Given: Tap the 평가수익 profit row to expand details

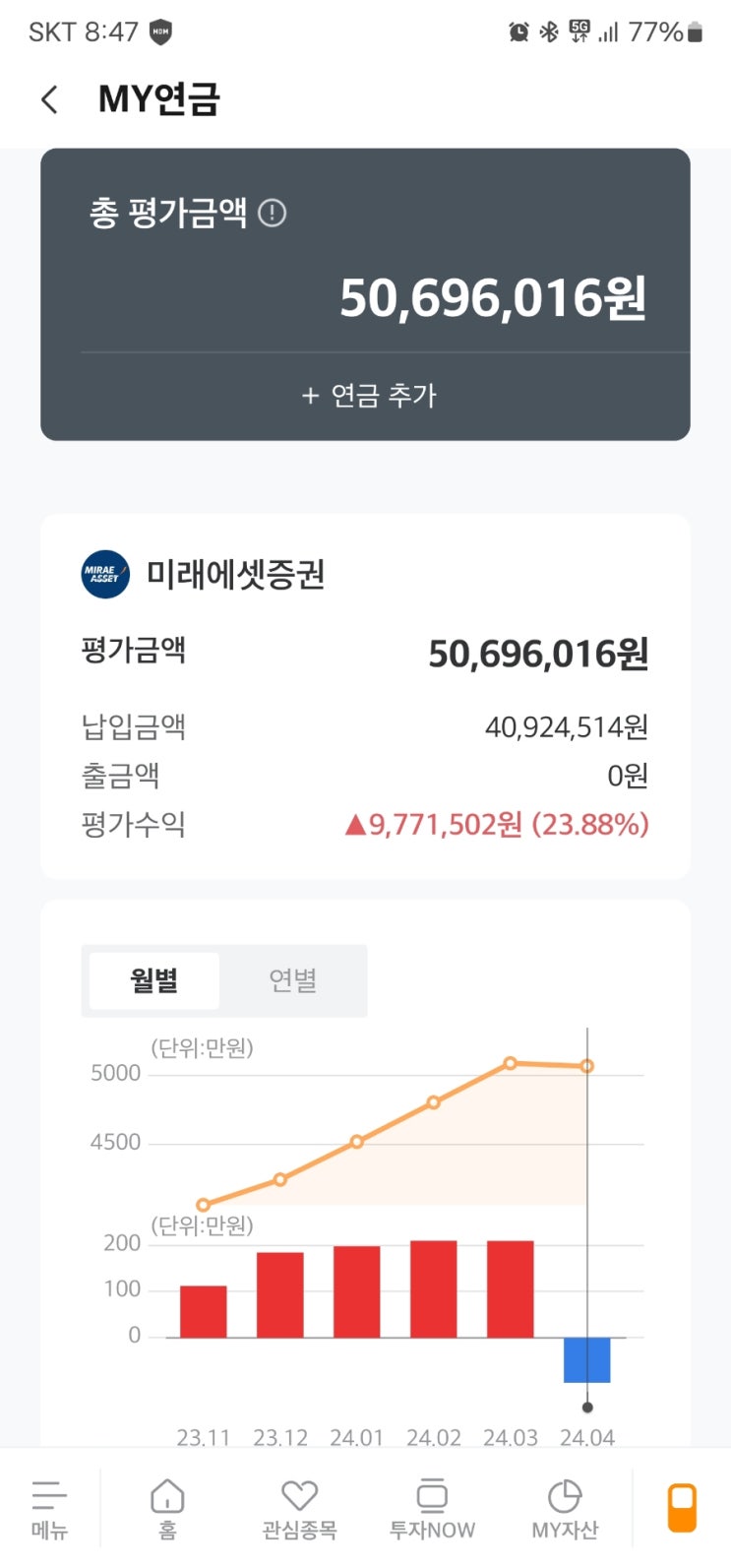Looking at the screenshot, I should point(364,825).
